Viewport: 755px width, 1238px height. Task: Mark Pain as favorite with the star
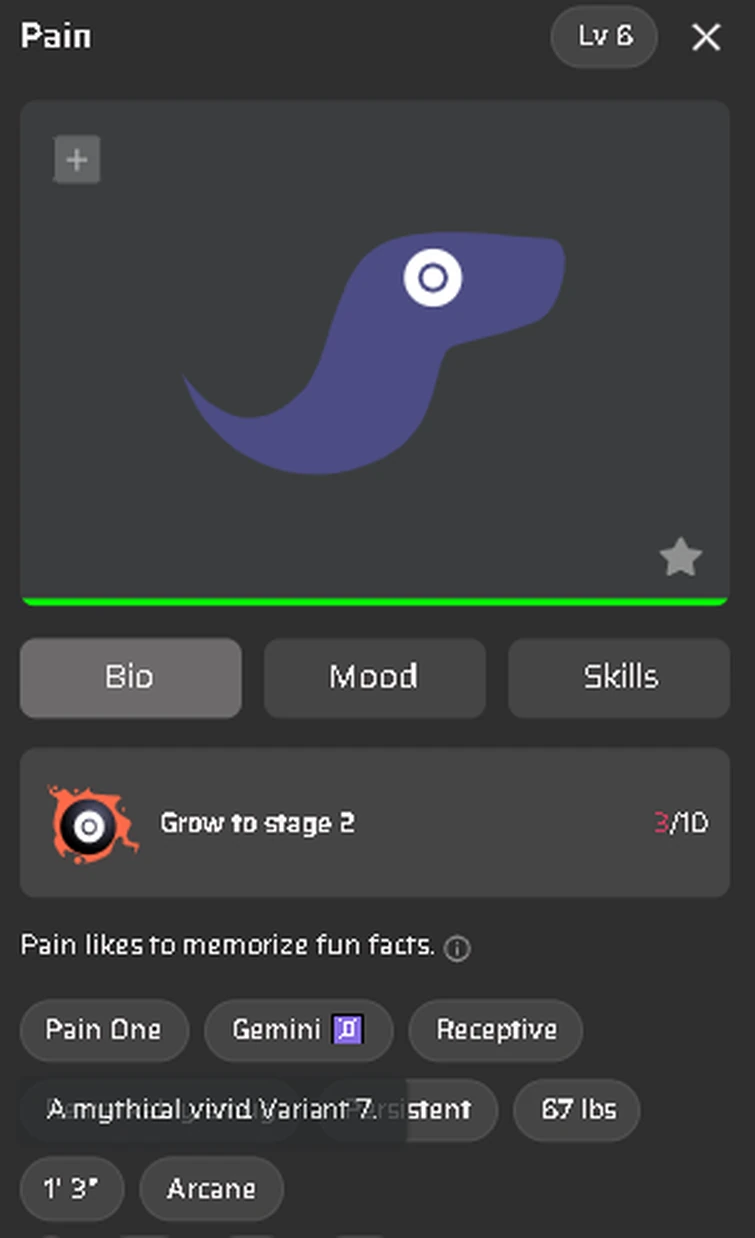click(681, 557)
